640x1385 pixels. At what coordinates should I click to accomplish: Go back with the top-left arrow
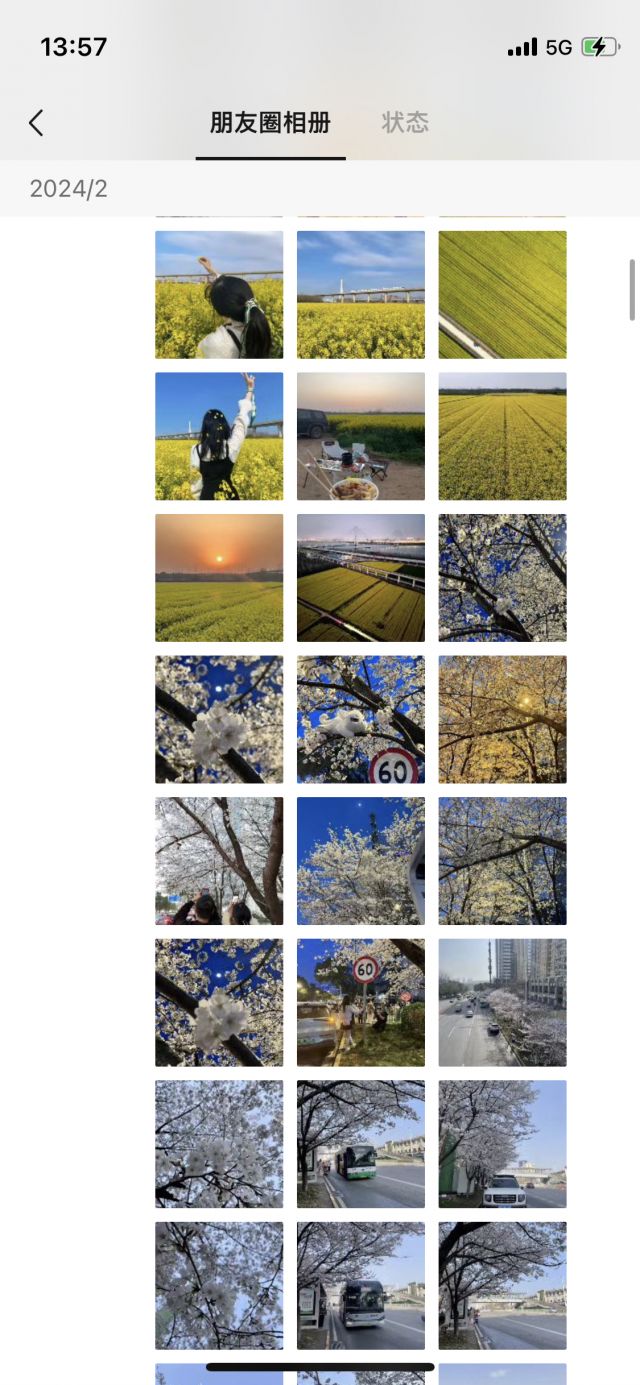tap(36, 123)
